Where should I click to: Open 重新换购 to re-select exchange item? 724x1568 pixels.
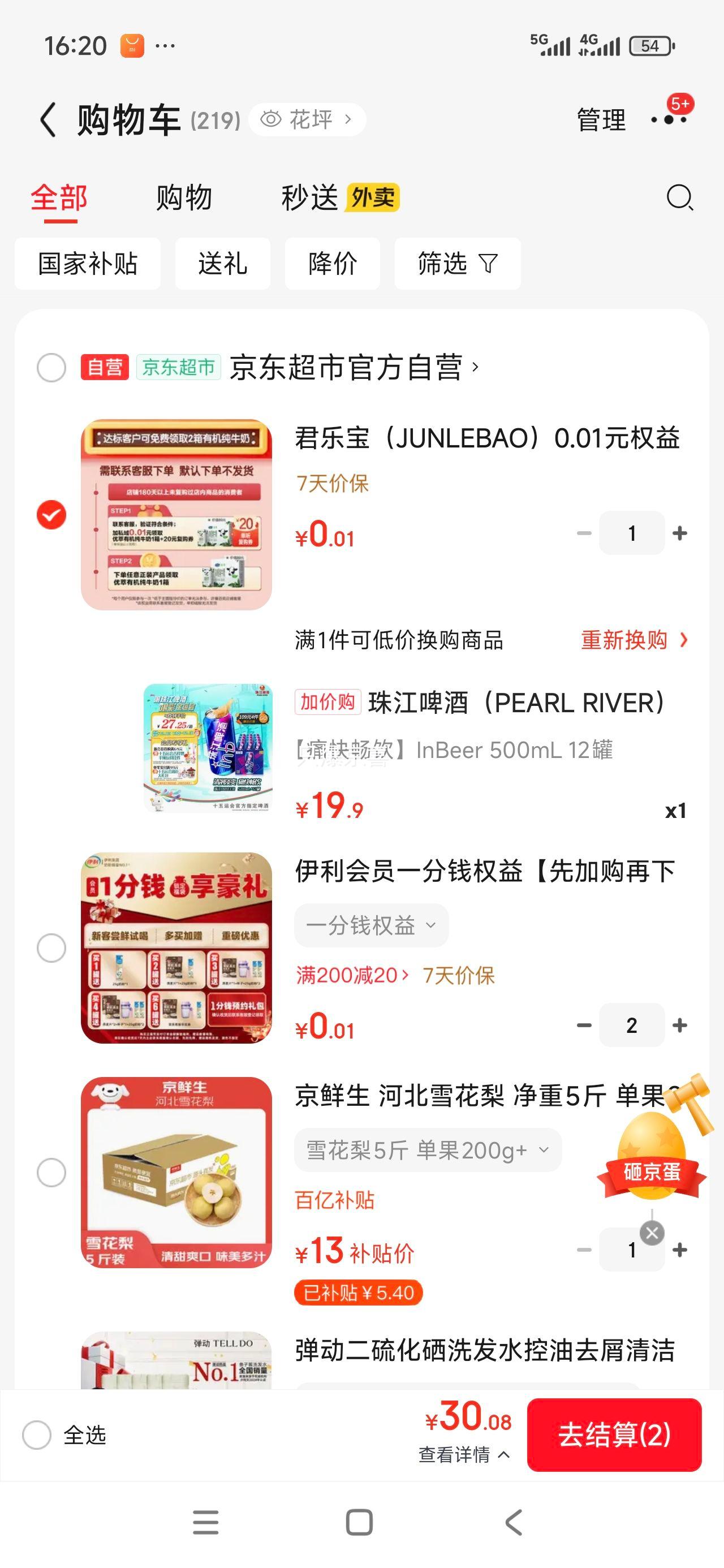628,640
